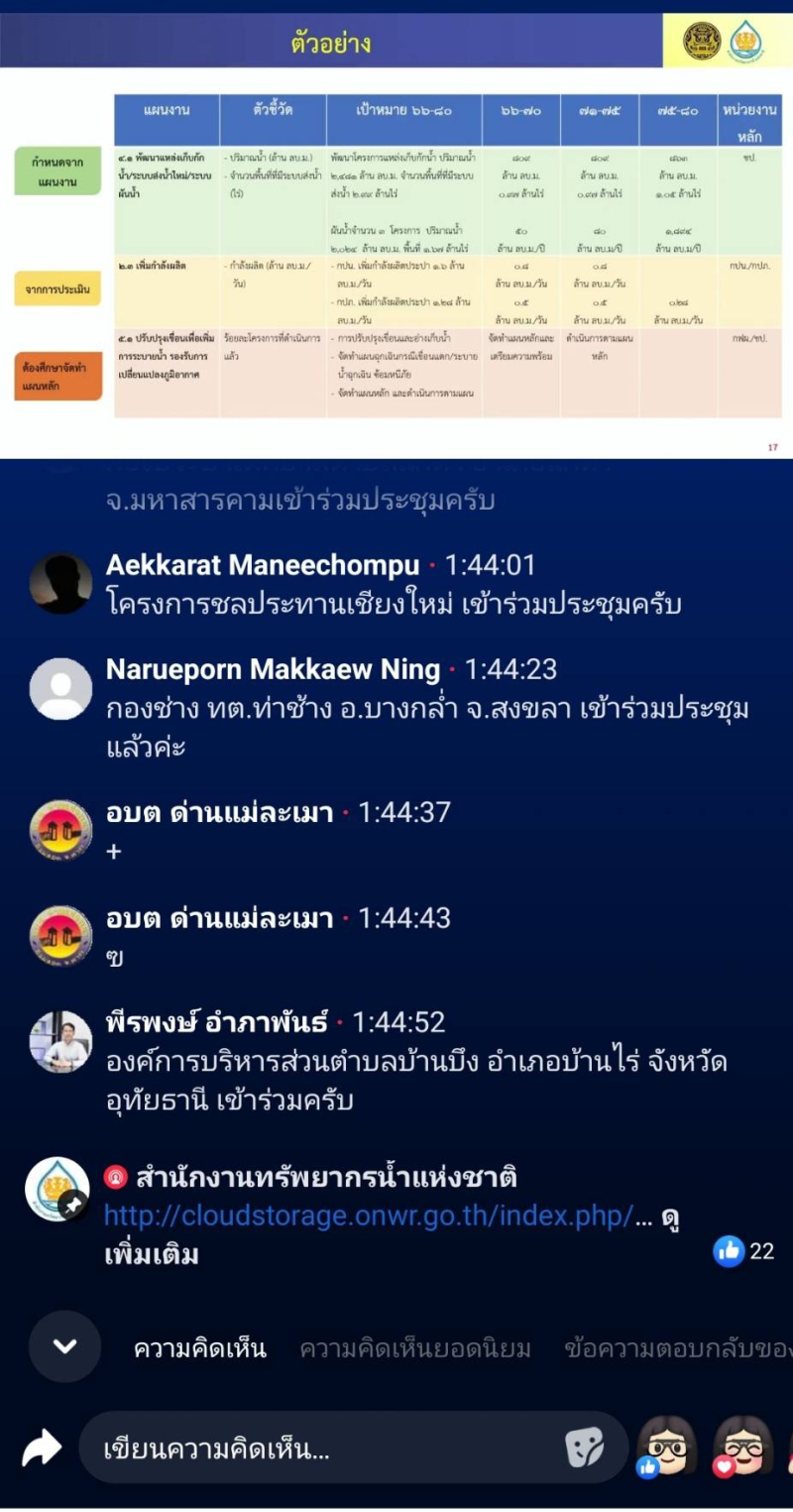Open Narueporn Makkaew Ning's profile
This screenshot has width=793, height=1512.
pyautogui.click(x=273, y=670)
